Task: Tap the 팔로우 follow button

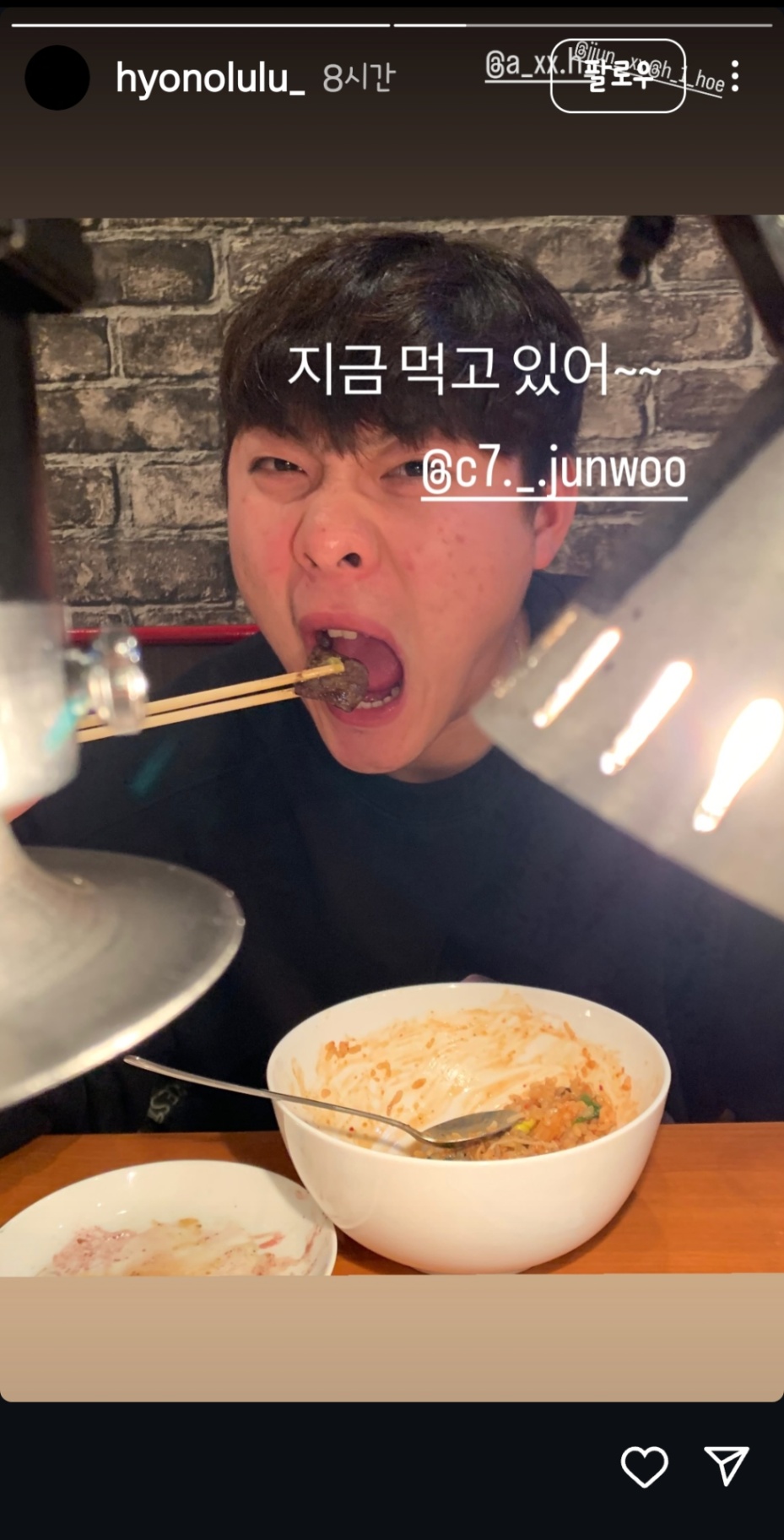Action: click(x=617, y=76)
